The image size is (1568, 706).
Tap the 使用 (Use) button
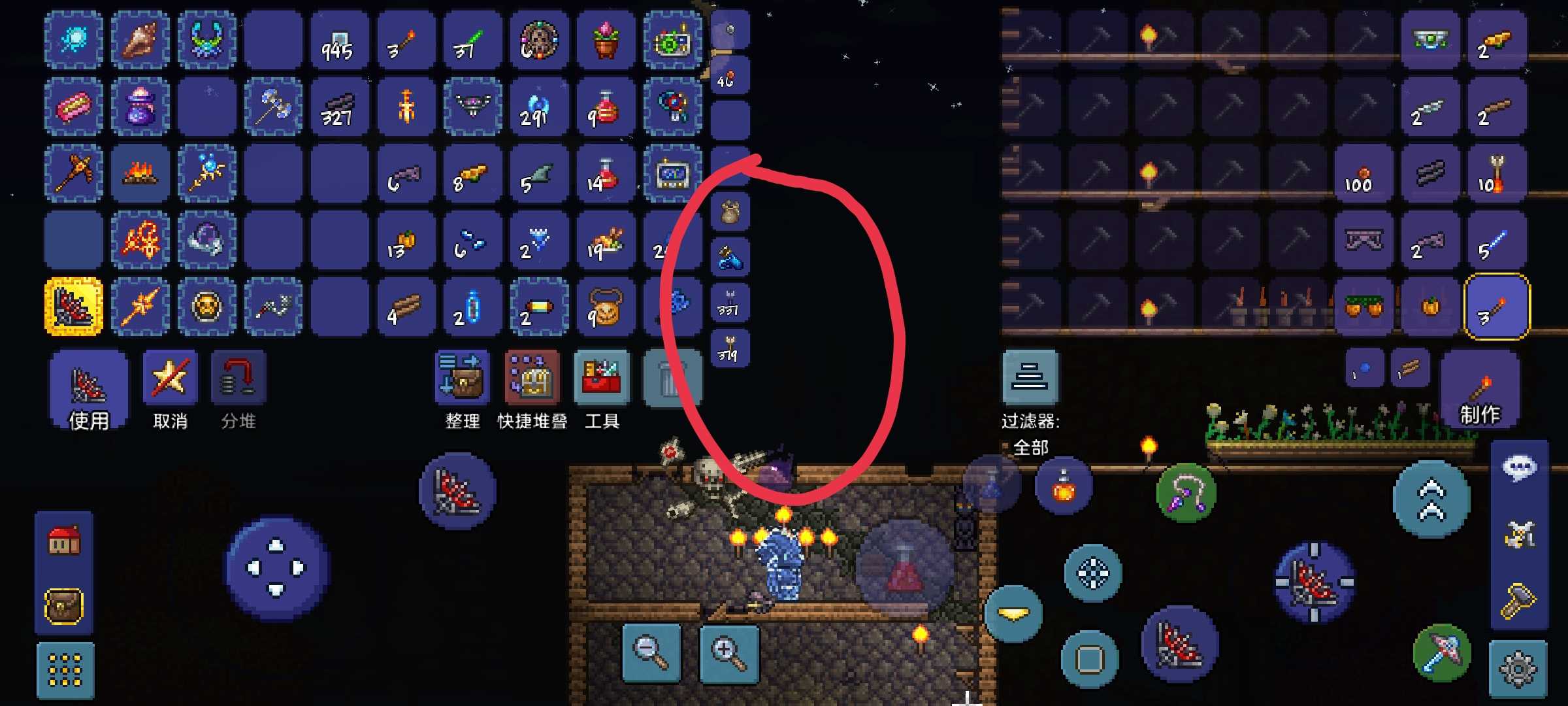[x=89, y=390]
